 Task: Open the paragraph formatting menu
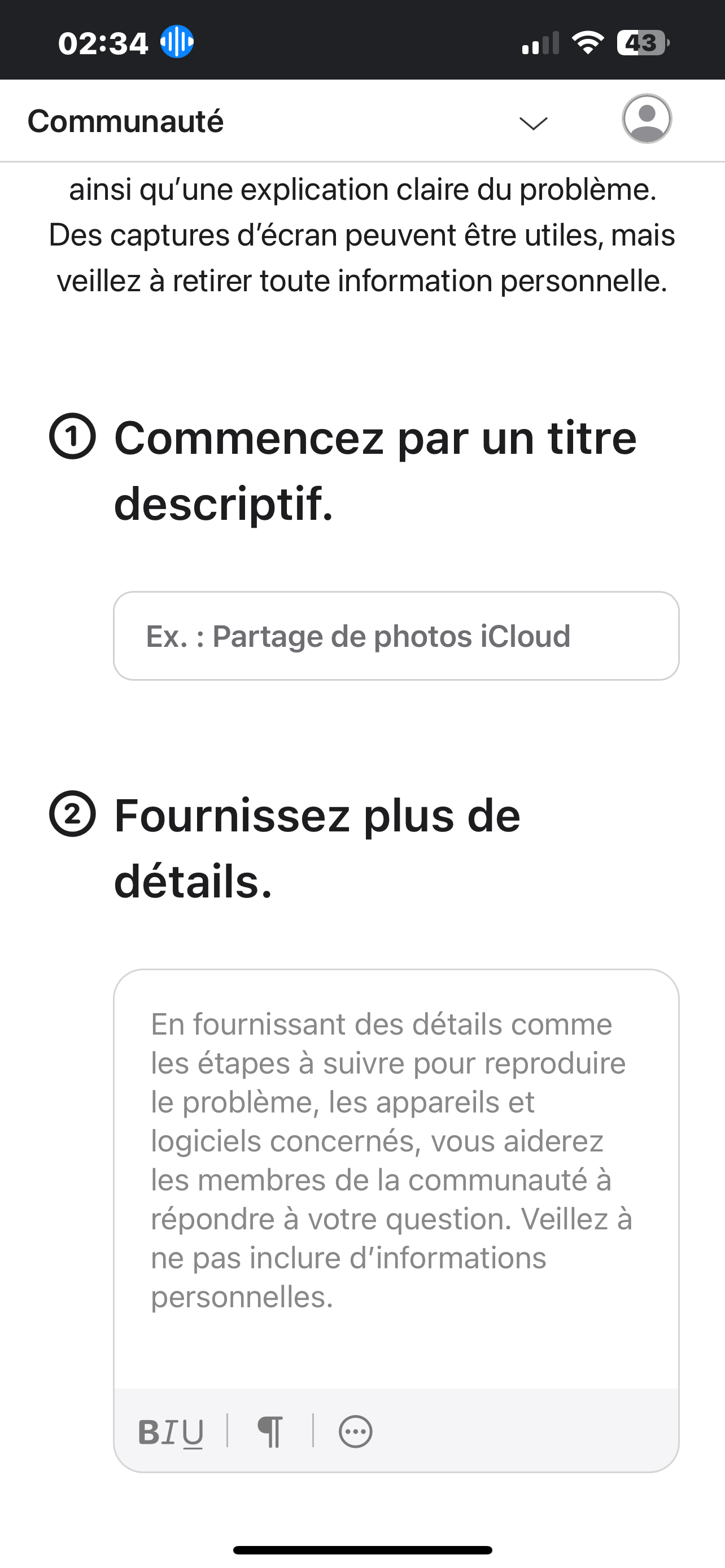270,1431
